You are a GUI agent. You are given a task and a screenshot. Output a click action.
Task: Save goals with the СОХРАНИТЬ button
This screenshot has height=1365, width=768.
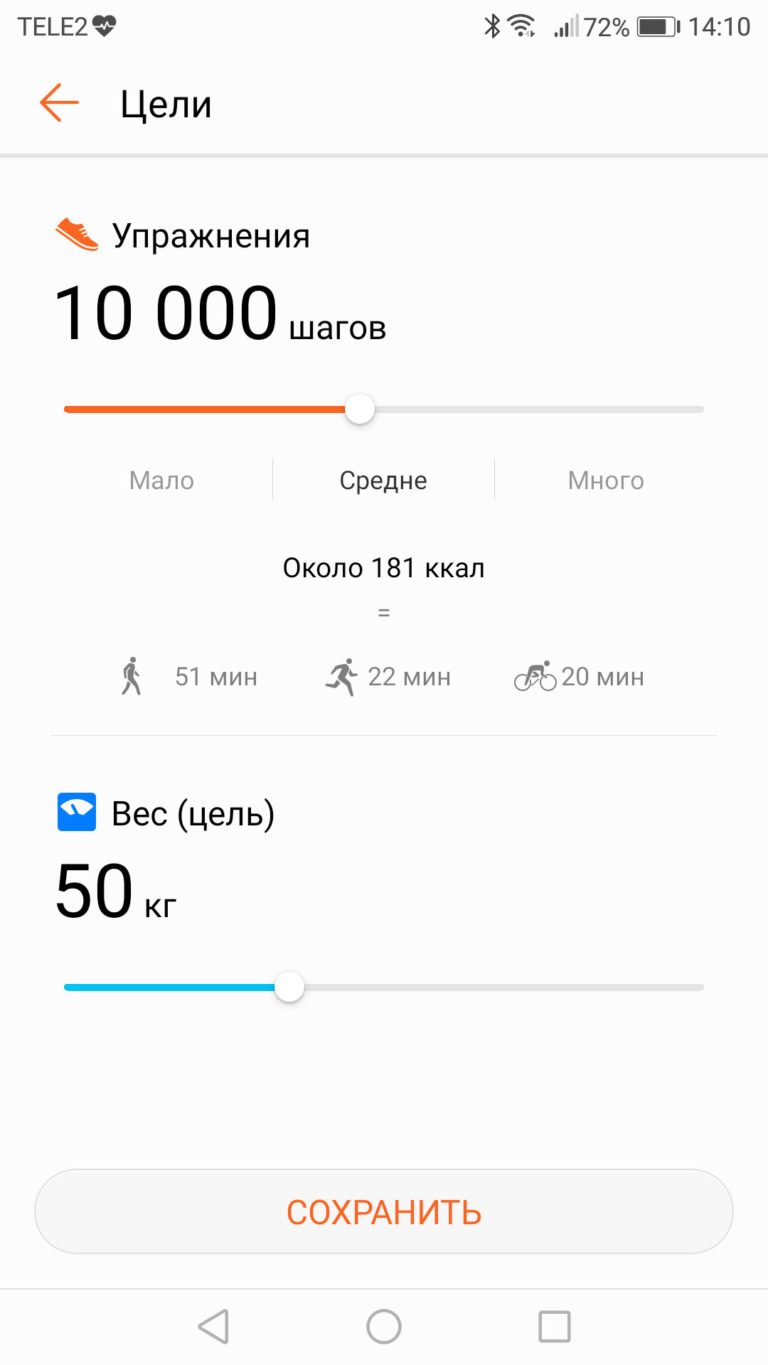coord(384,1212)
